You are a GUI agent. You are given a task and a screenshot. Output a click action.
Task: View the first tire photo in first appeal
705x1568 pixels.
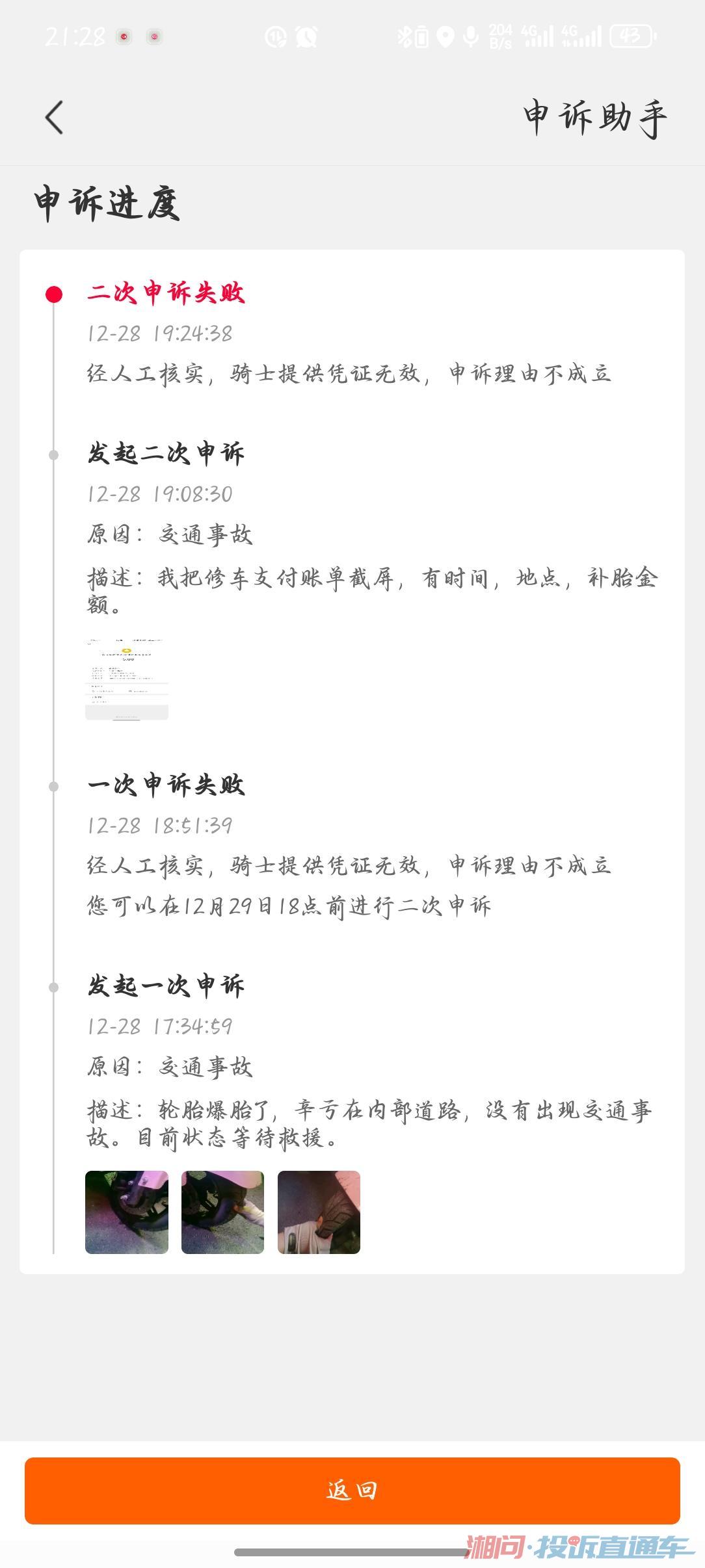pos(127,1212)
